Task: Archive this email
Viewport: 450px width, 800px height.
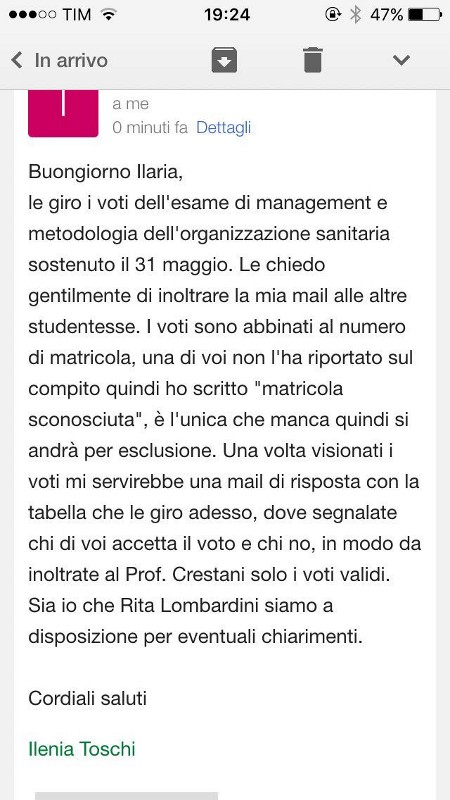Action: click(224, 60)
